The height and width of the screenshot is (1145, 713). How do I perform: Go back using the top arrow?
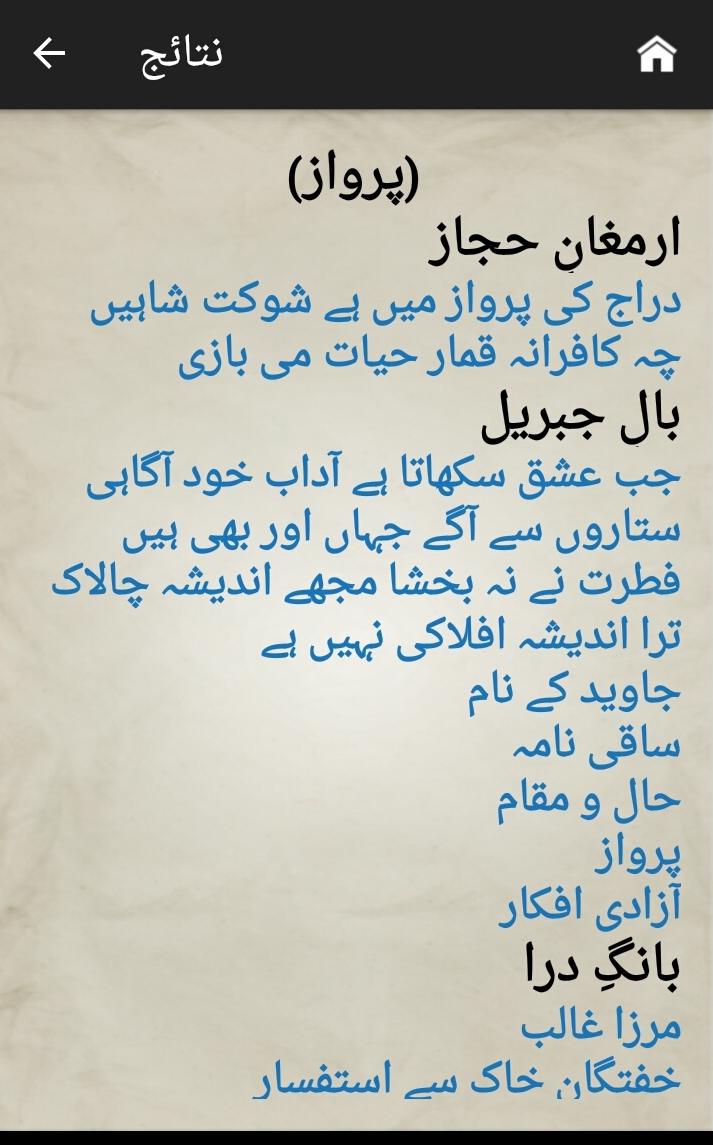49,54
